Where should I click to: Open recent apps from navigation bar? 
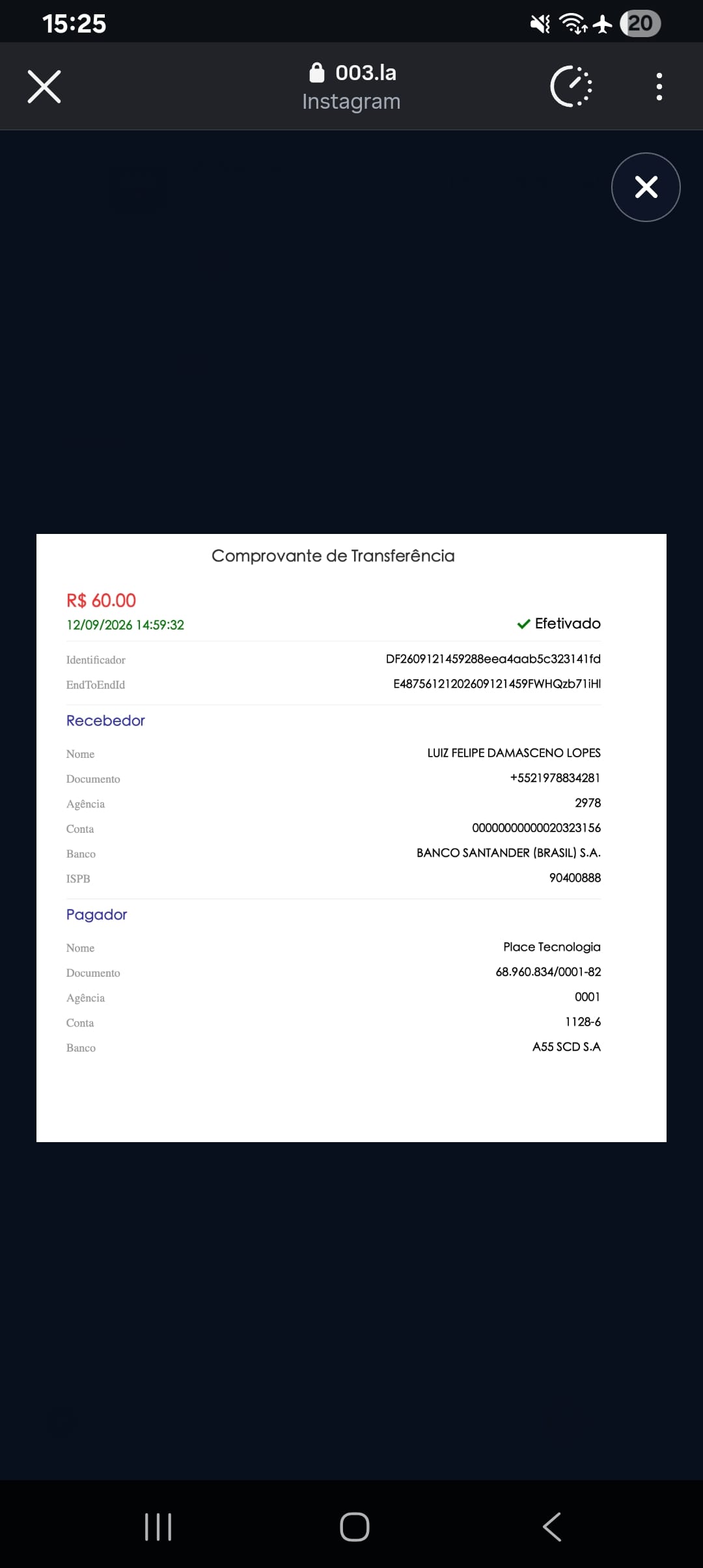158,1526
